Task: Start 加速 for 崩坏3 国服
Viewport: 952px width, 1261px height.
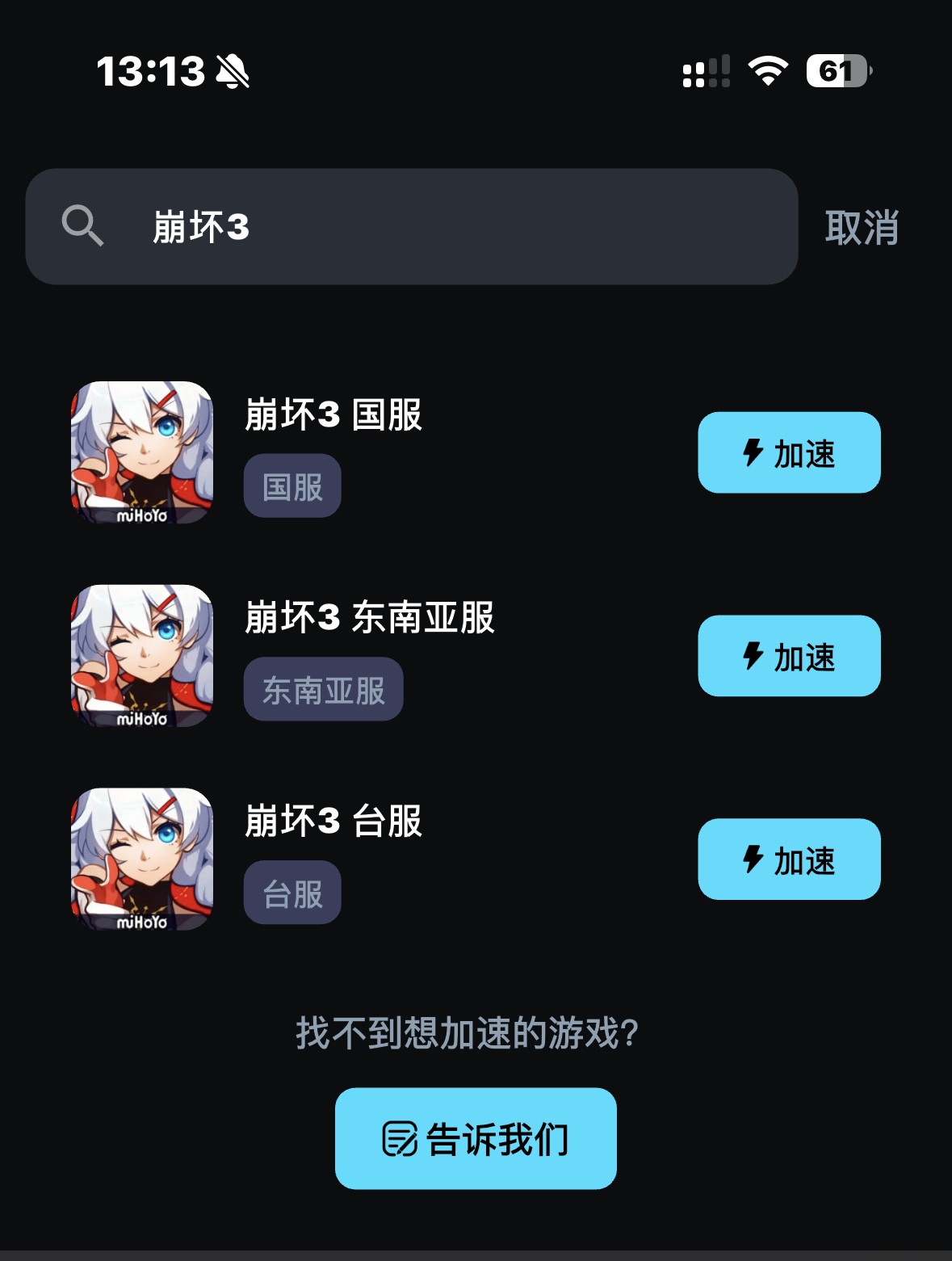Action: [x=788, y=453]
